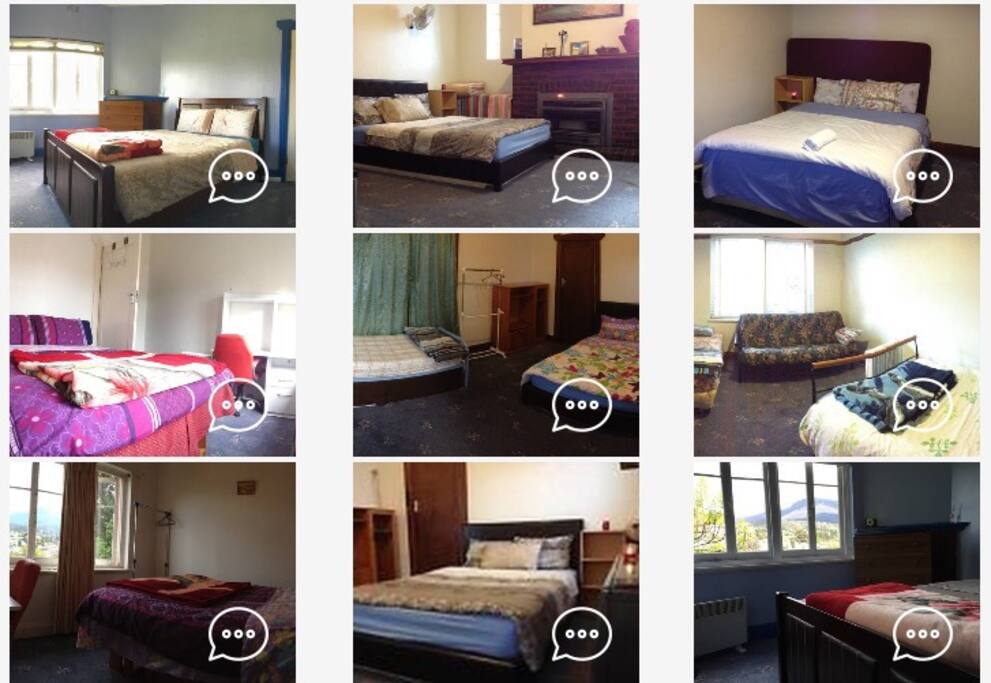Viewport: 991px width, 683px height.
Task: Tap the caption bubble on the green curtain photo
Action: pos(581,405)
